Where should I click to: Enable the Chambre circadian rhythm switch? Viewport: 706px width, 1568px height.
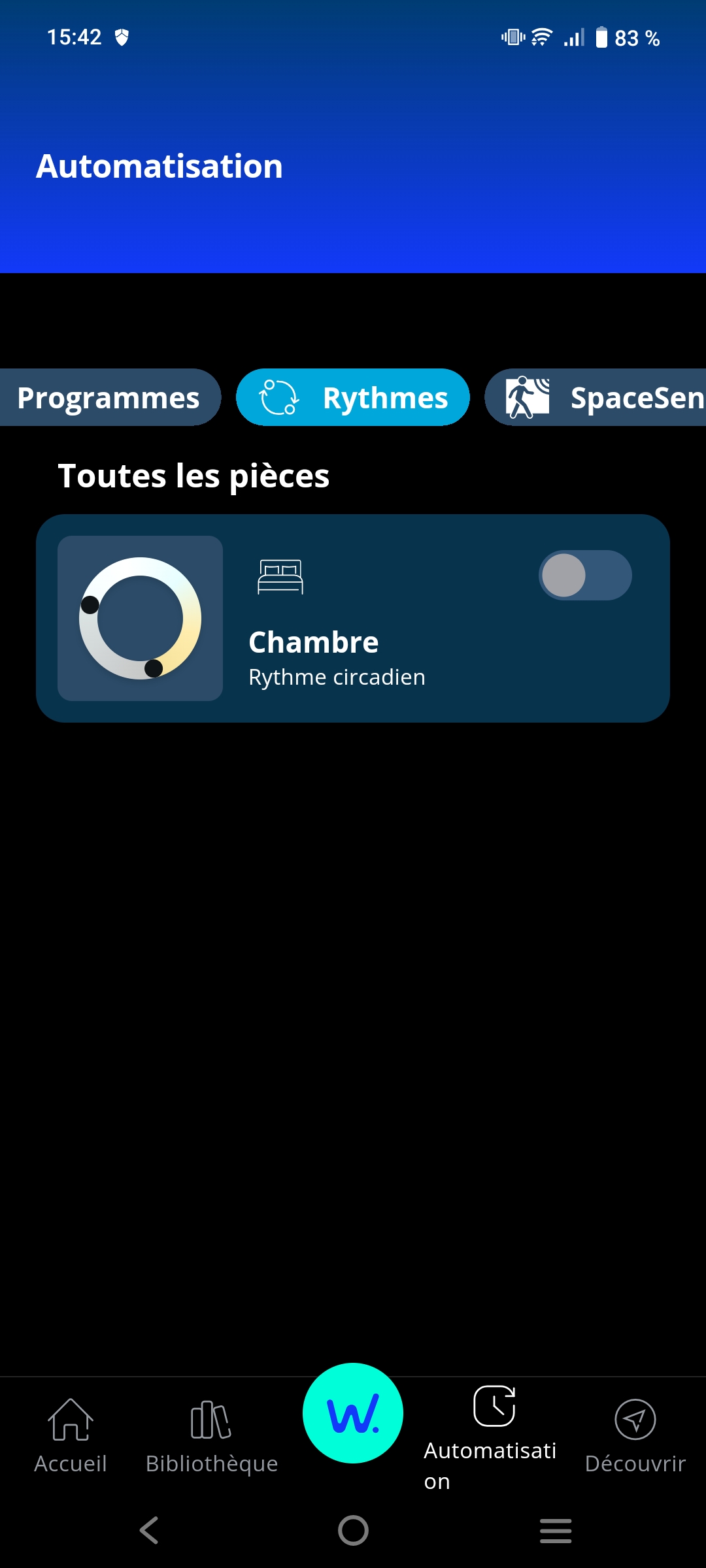[x=585, y=575]
